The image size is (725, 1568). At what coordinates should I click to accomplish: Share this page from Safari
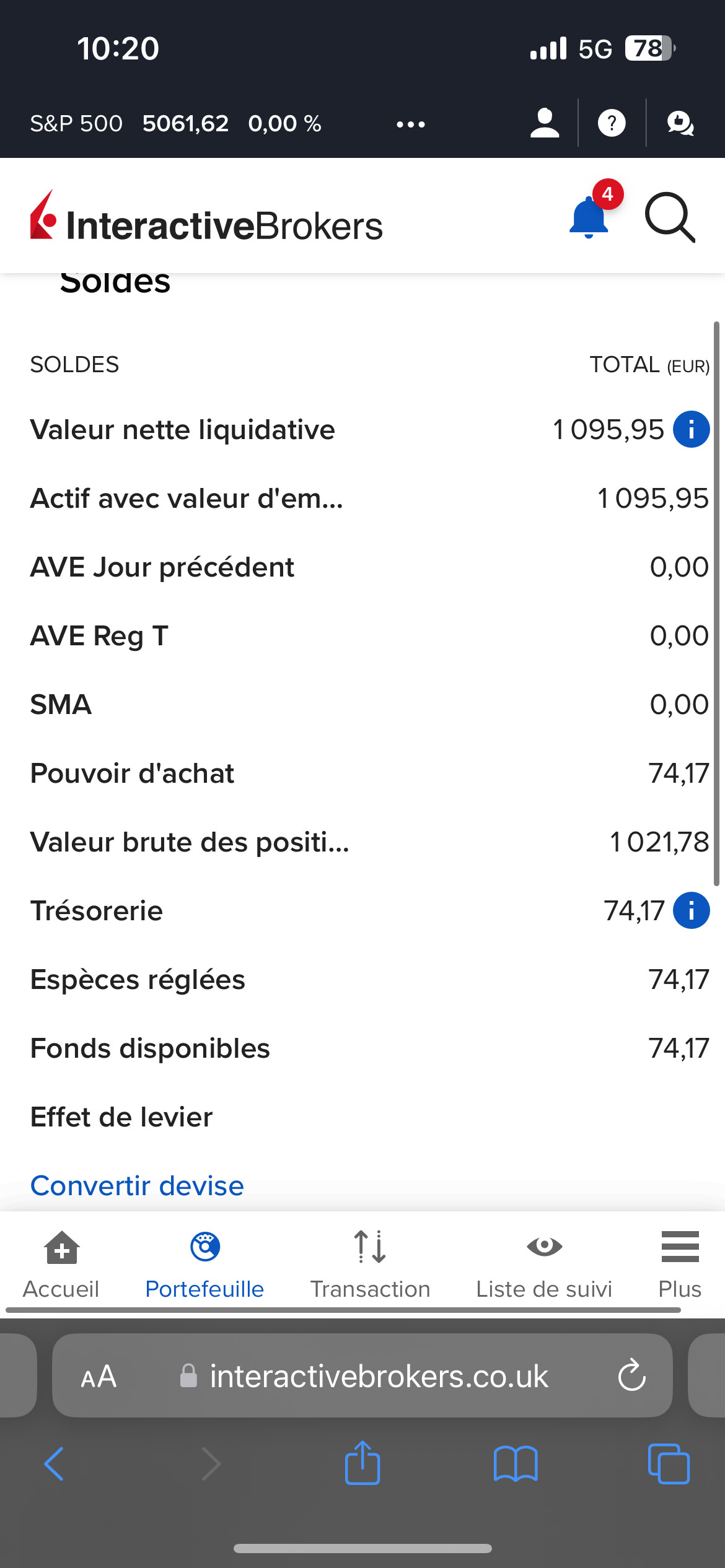click(x=362, y=1461)
